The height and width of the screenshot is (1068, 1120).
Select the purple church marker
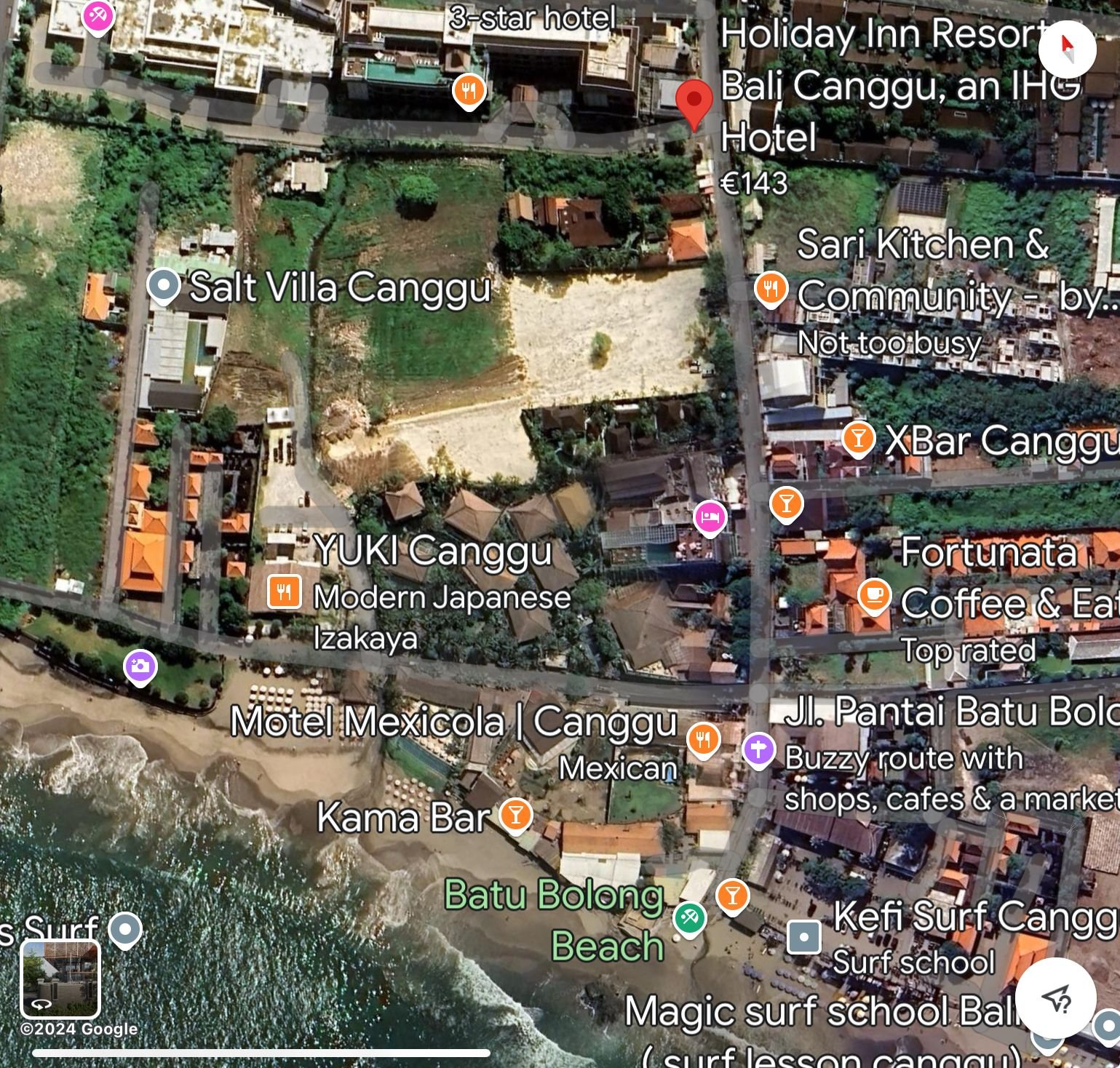(758, 749)
